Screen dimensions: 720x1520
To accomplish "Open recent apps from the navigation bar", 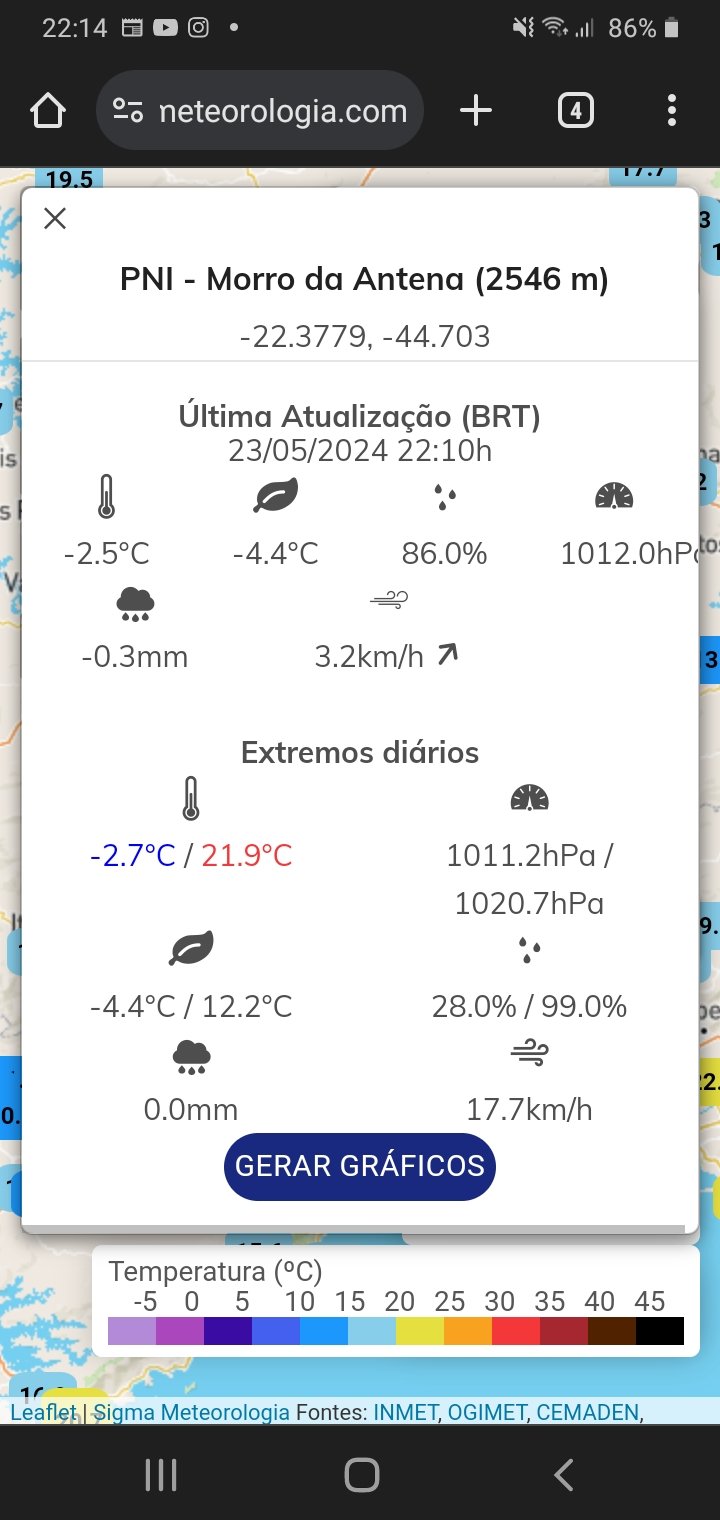I will (x=160, y=1474).
